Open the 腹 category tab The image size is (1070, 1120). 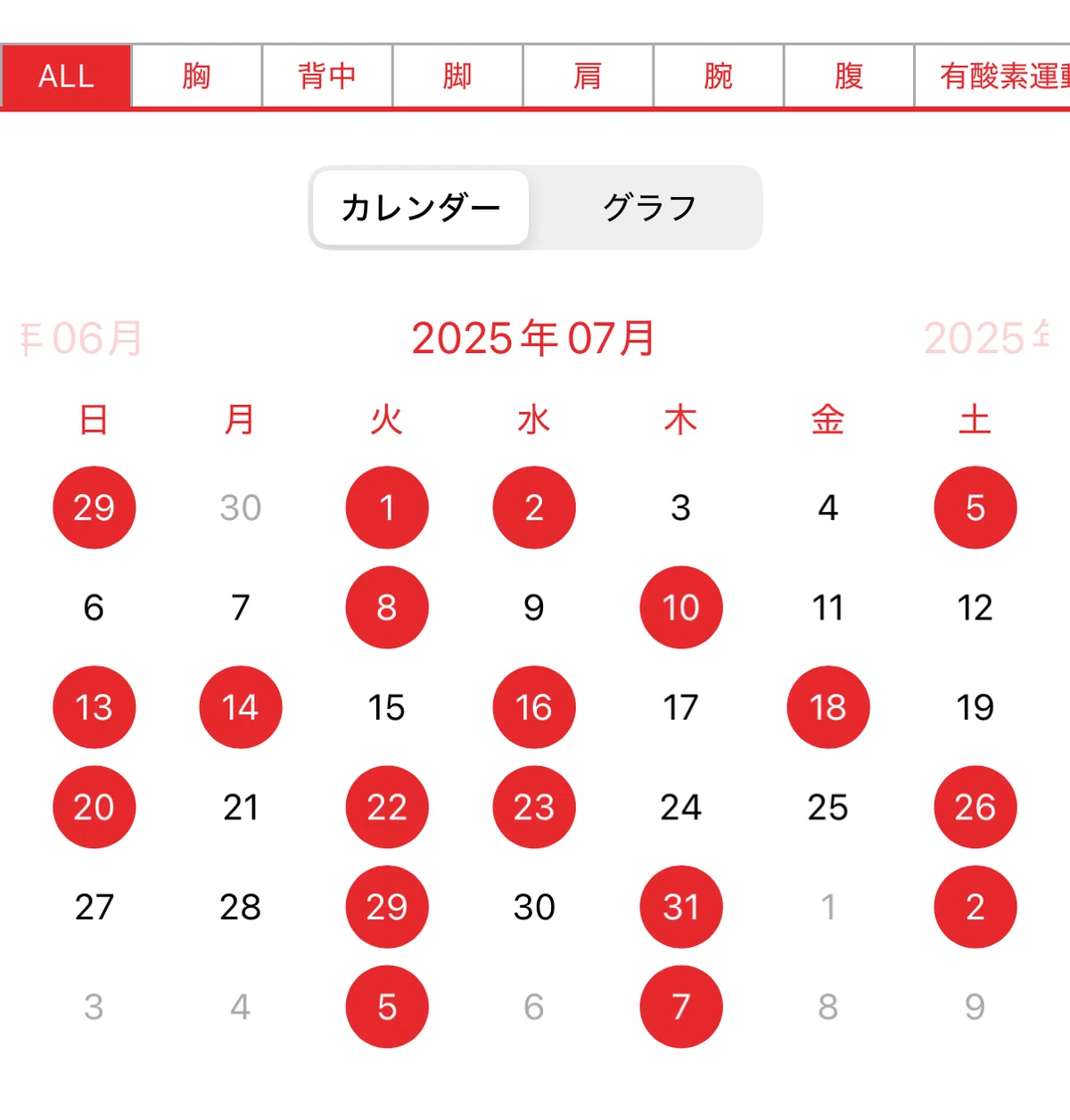click(849, 76)
